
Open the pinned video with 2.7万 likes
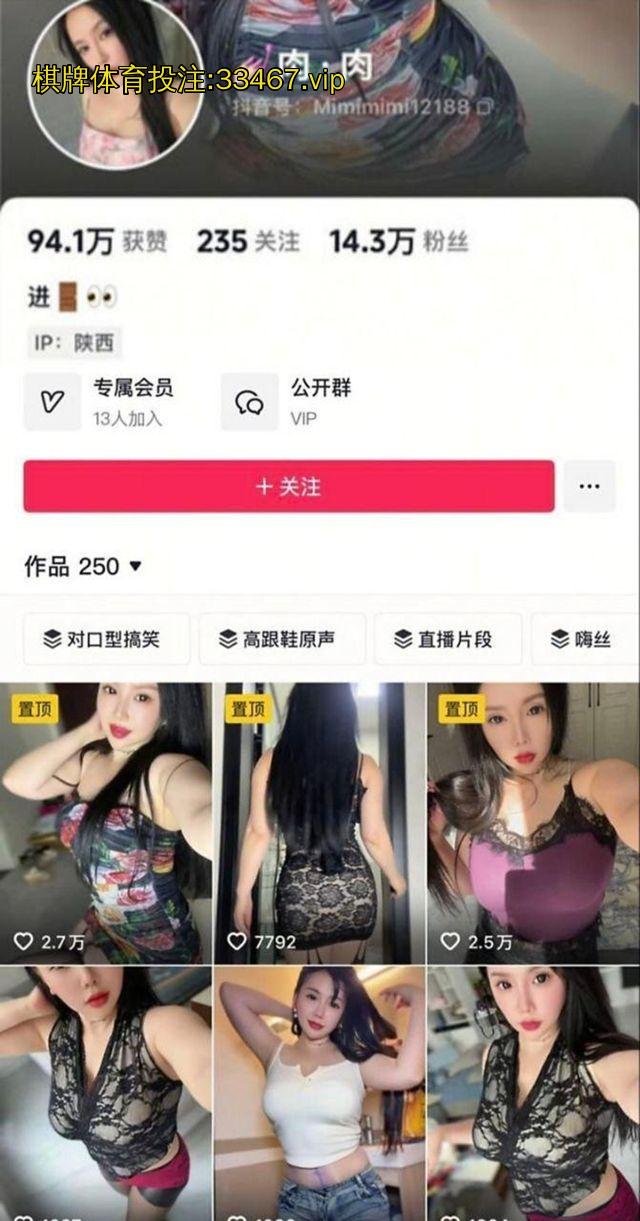(105, 822)
